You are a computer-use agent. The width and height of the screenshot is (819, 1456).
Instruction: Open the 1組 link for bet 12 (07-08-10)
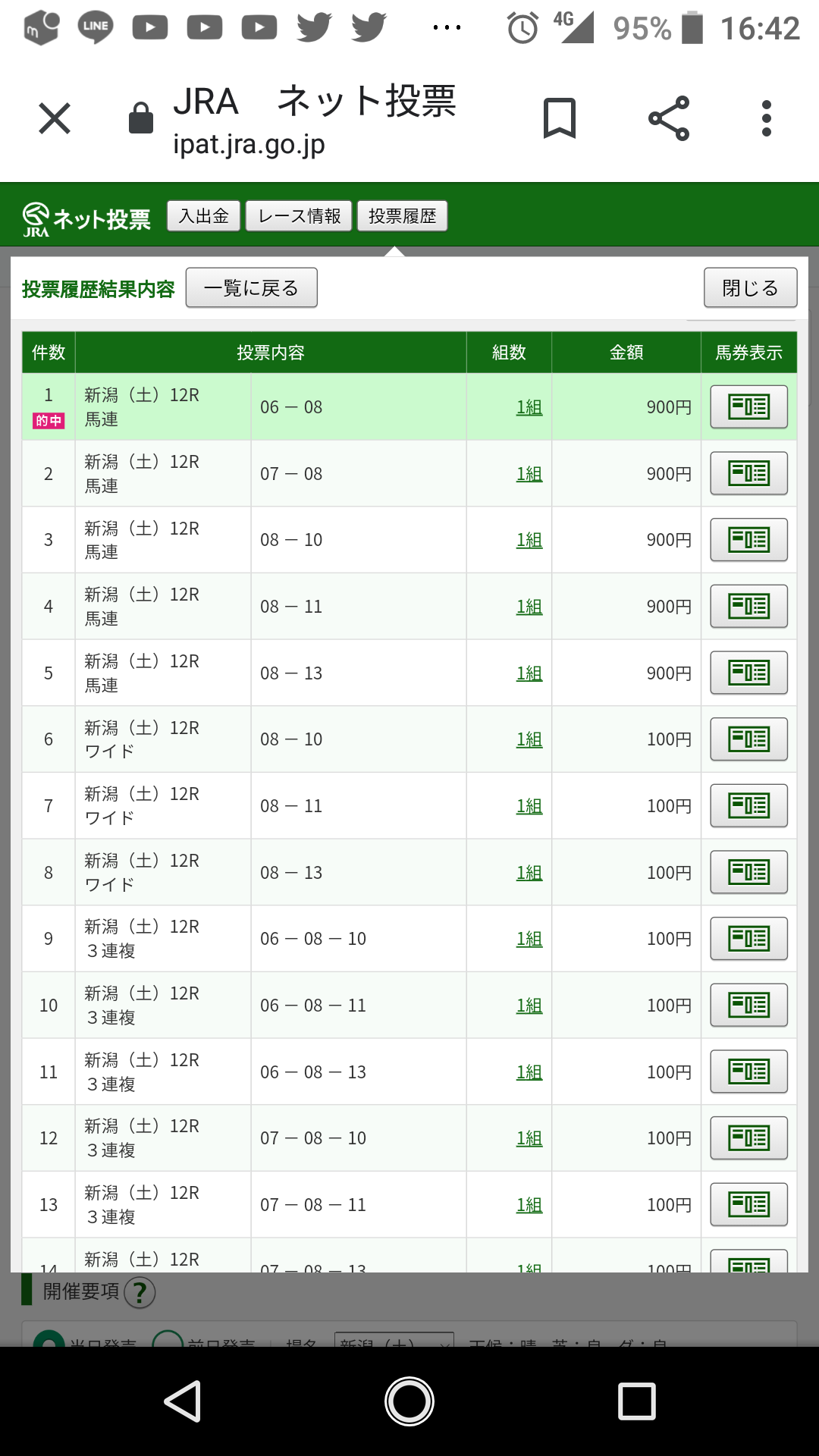click(x=529, y=1138)
